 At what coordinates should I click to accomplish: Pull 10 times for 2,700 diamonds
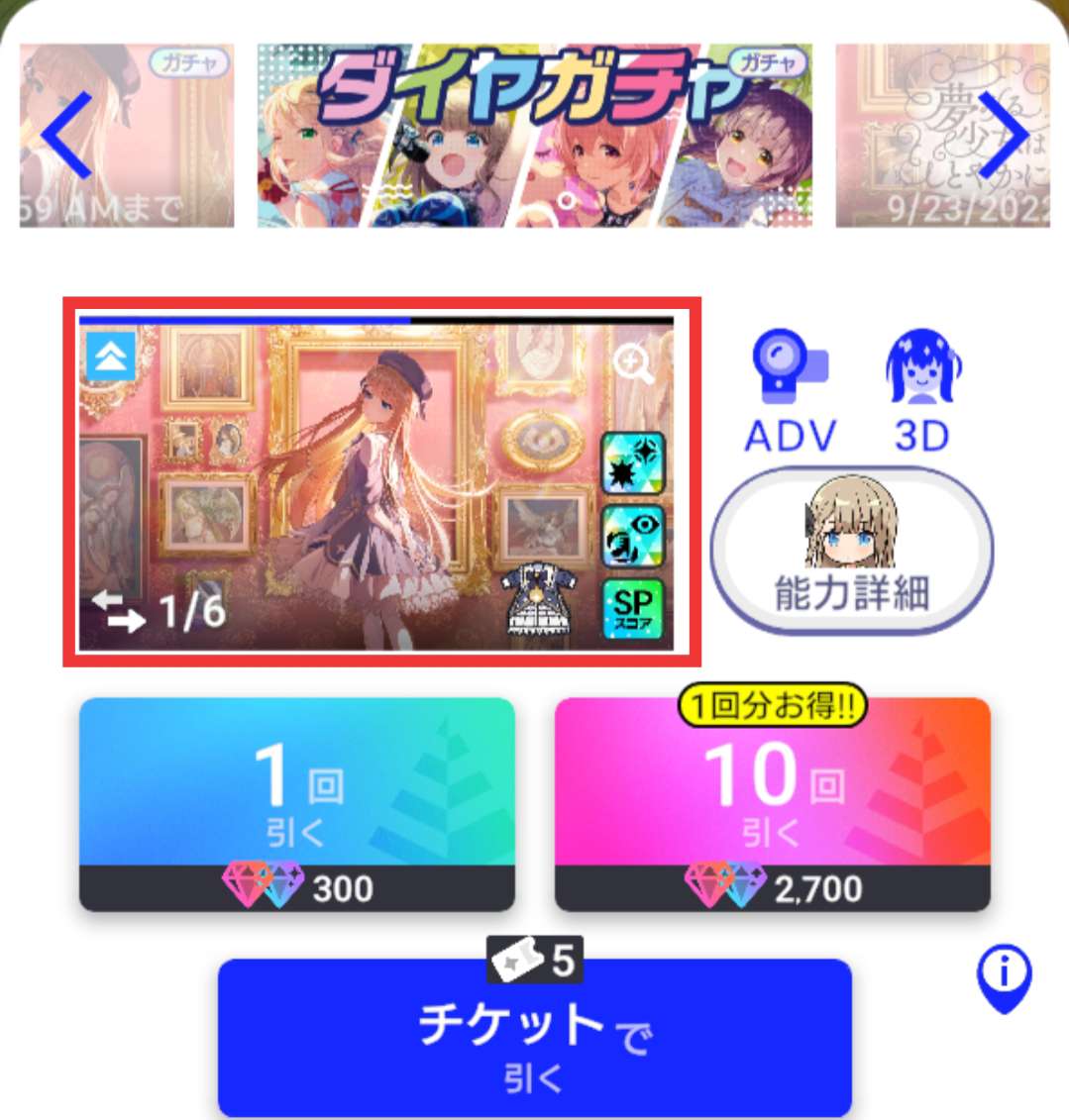point(772,804)
